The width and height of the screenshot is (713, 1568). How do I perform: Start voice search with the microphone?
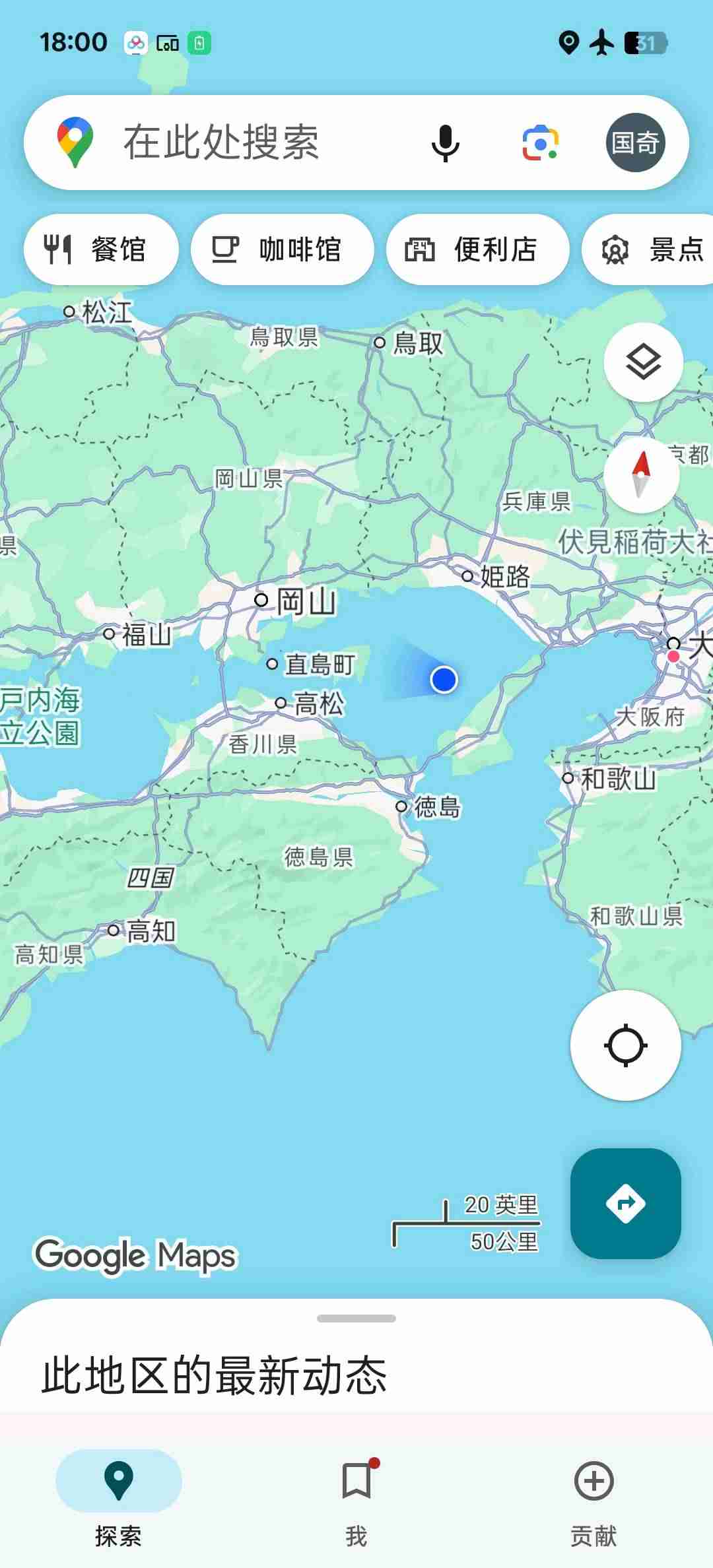click(446, 143)
